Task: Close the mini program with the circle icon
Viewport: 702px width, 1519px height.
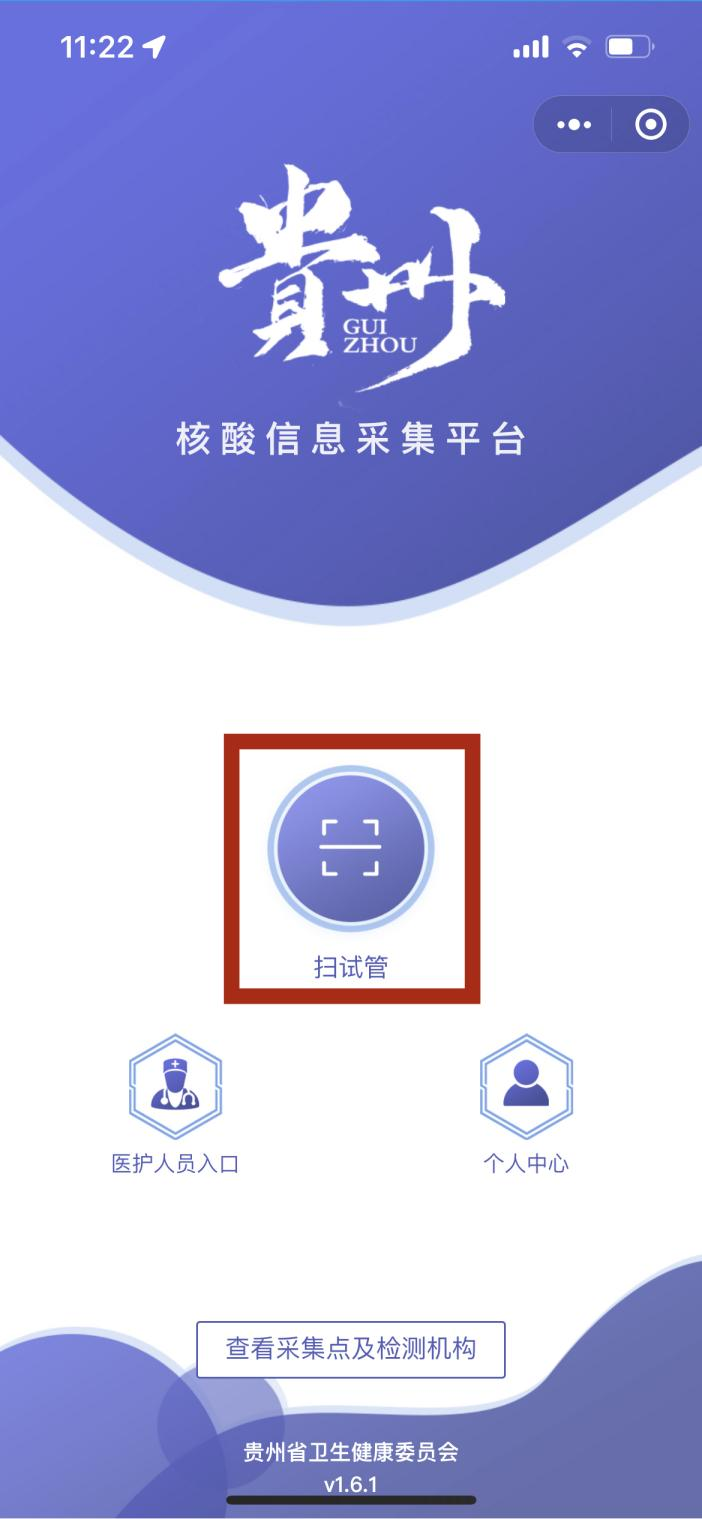Action: (650, 125)
